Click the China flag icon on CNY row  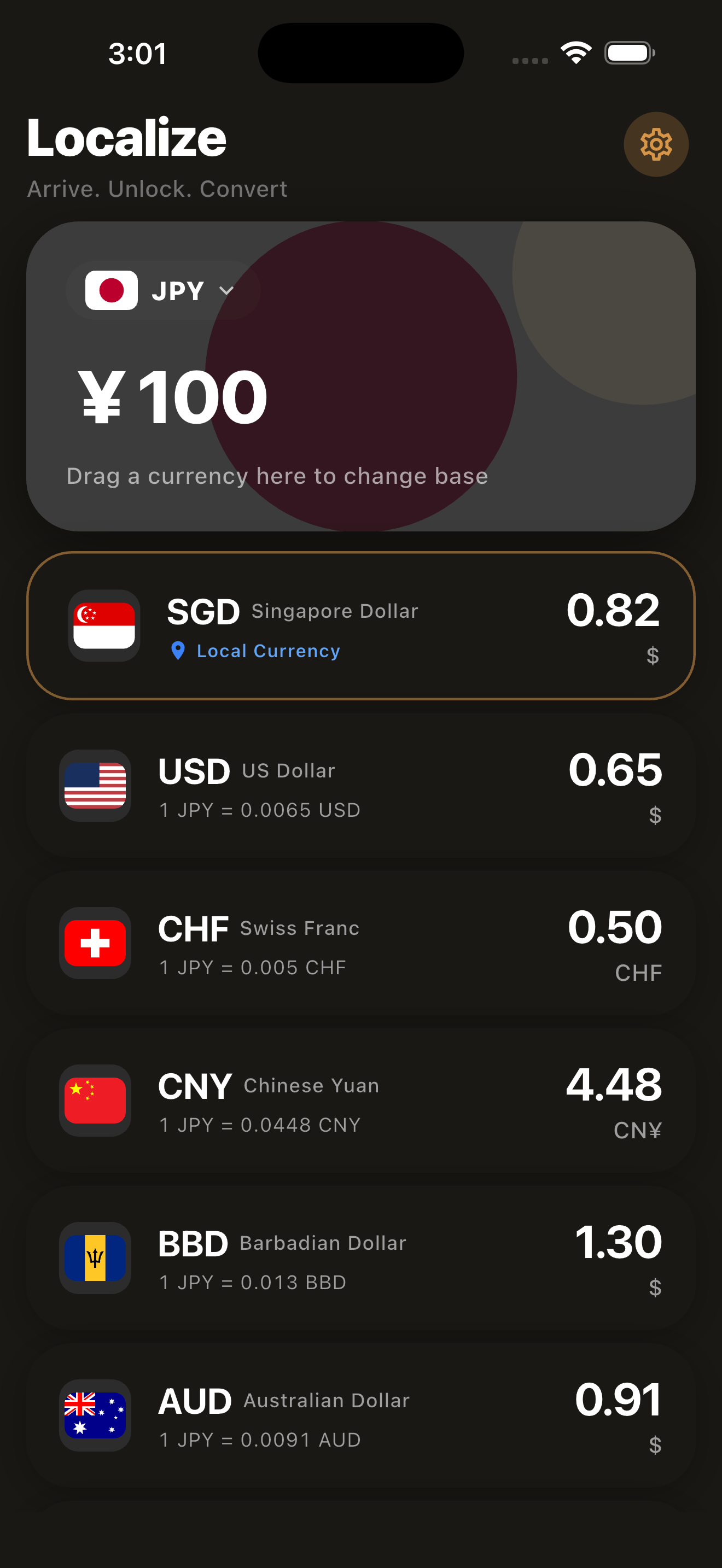click(x=95, y=1099)
